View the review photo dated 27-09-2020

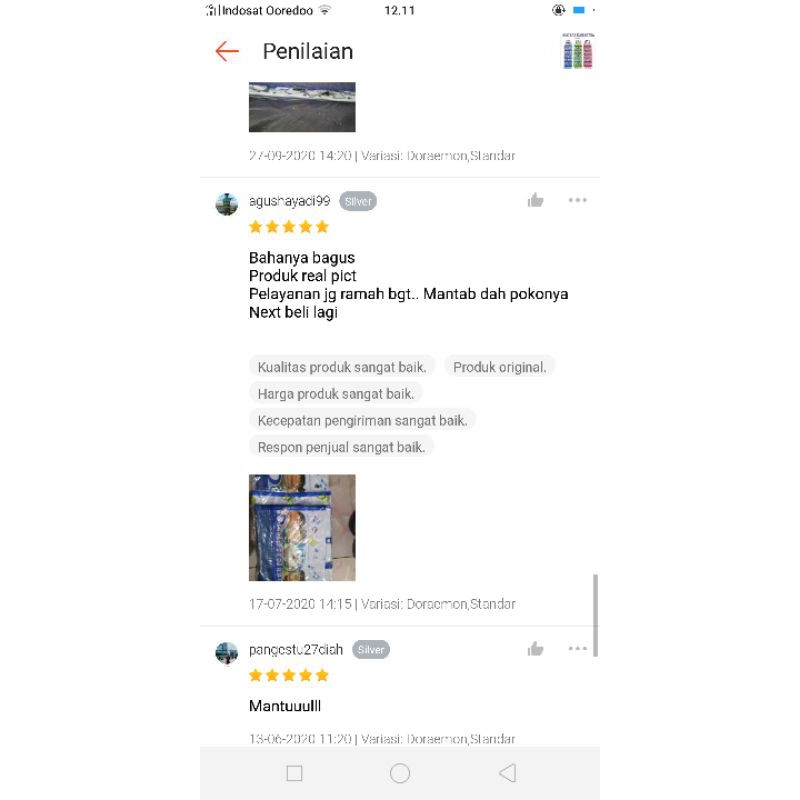click(302, 107)
